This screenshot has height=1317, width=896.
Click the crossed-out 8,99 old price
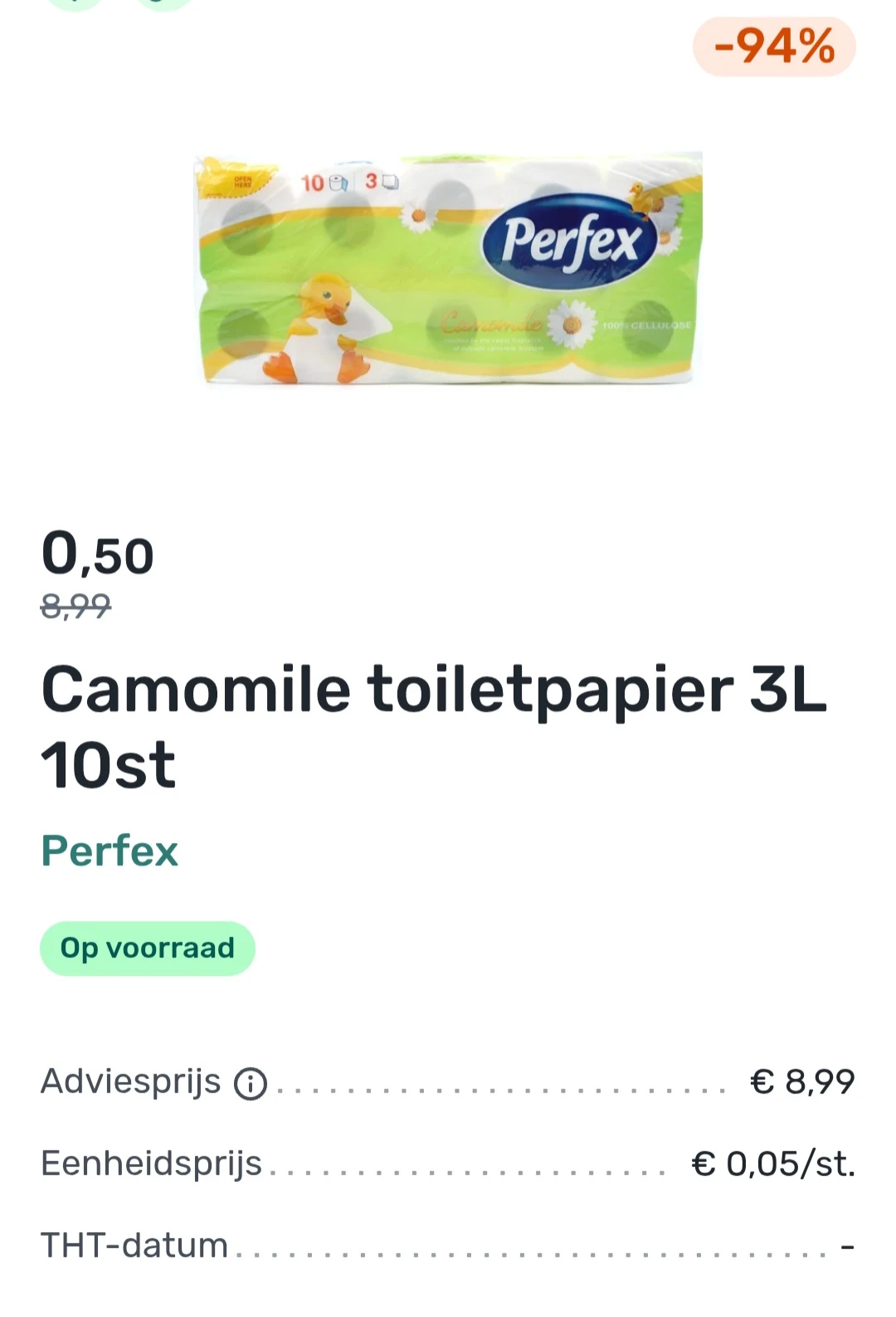coord(75,606)
